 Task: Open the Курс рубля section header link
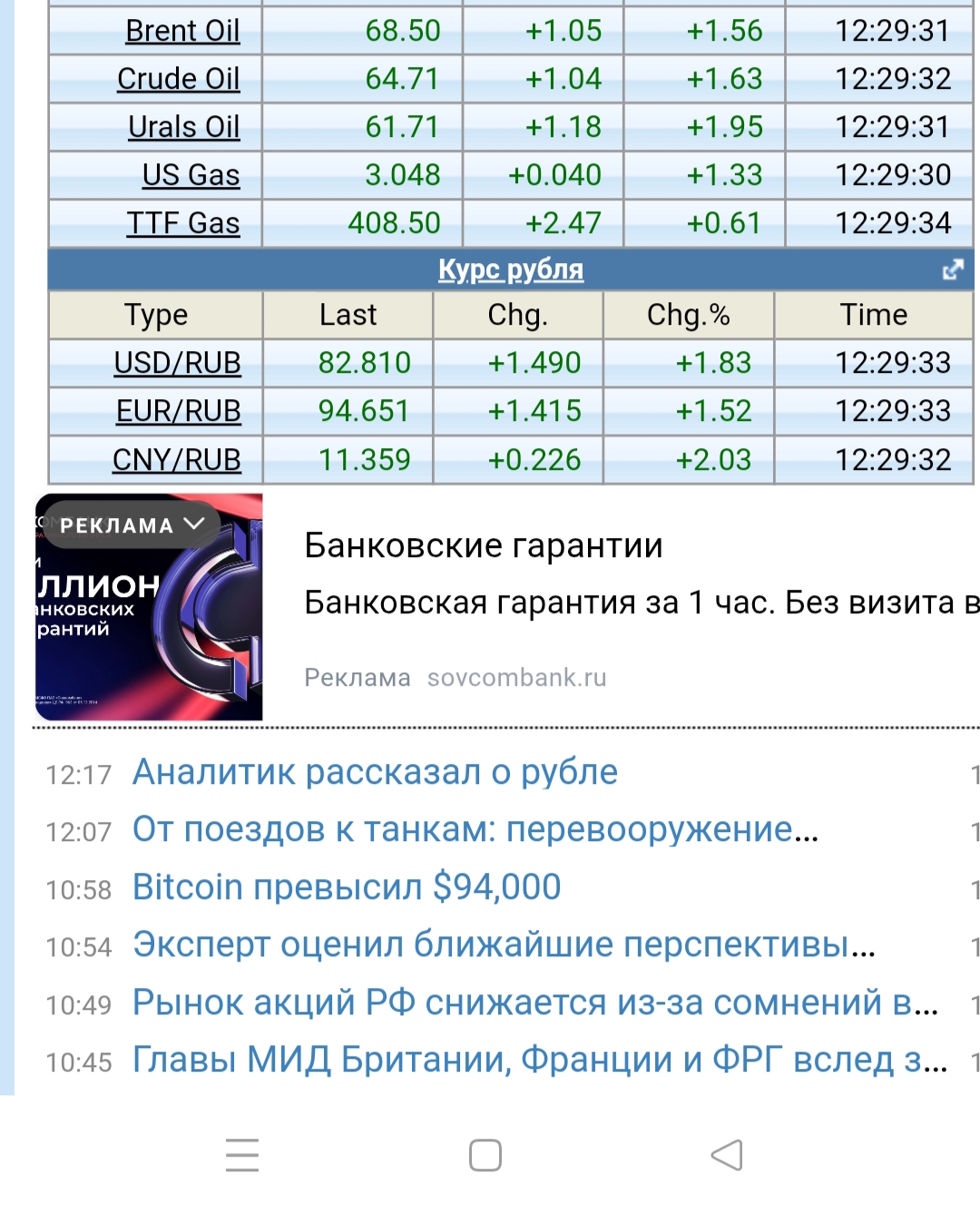[x=510, y=269]
